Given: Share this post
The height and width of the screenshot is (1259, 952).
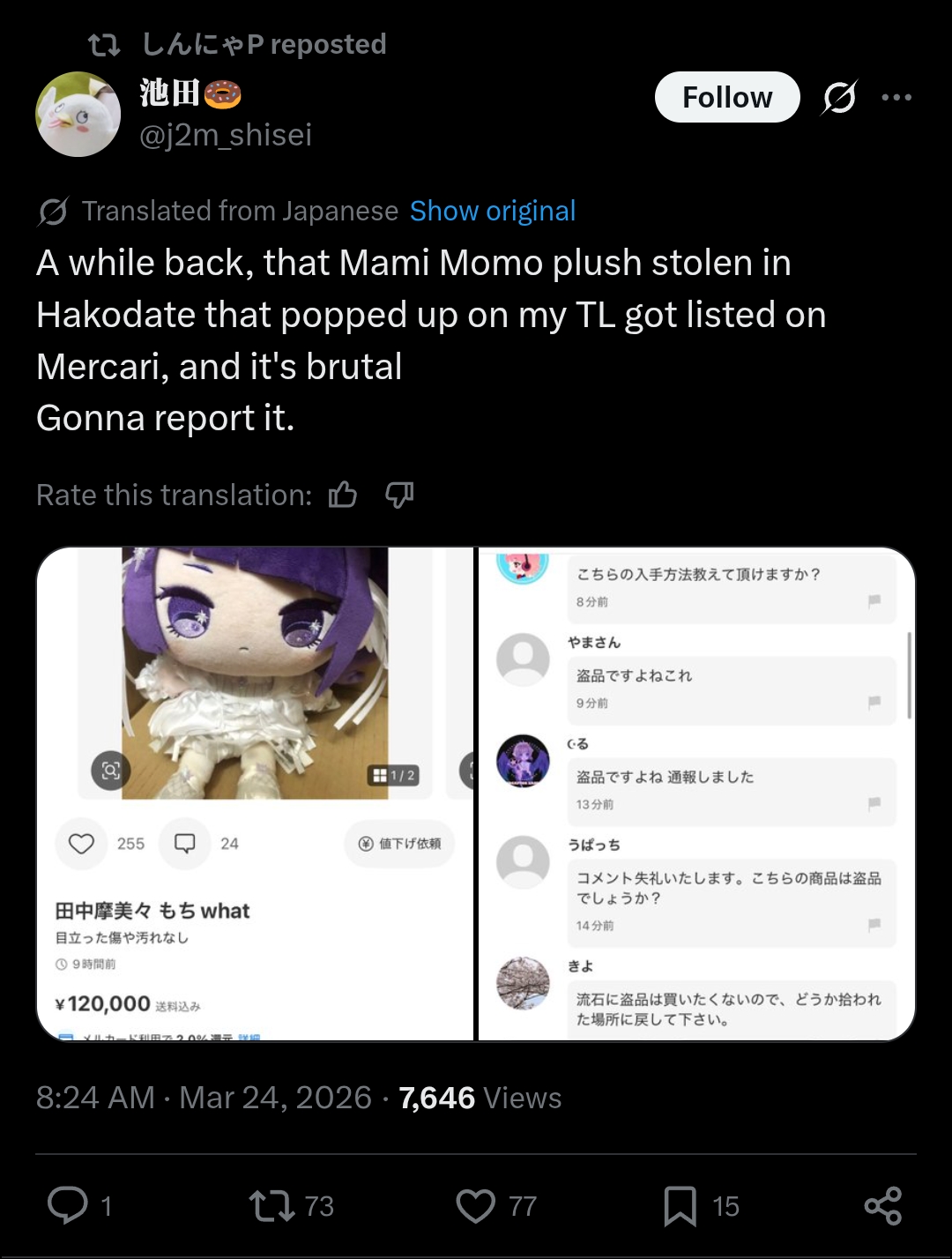Looking at the screenshot, I should point(882,1206).
